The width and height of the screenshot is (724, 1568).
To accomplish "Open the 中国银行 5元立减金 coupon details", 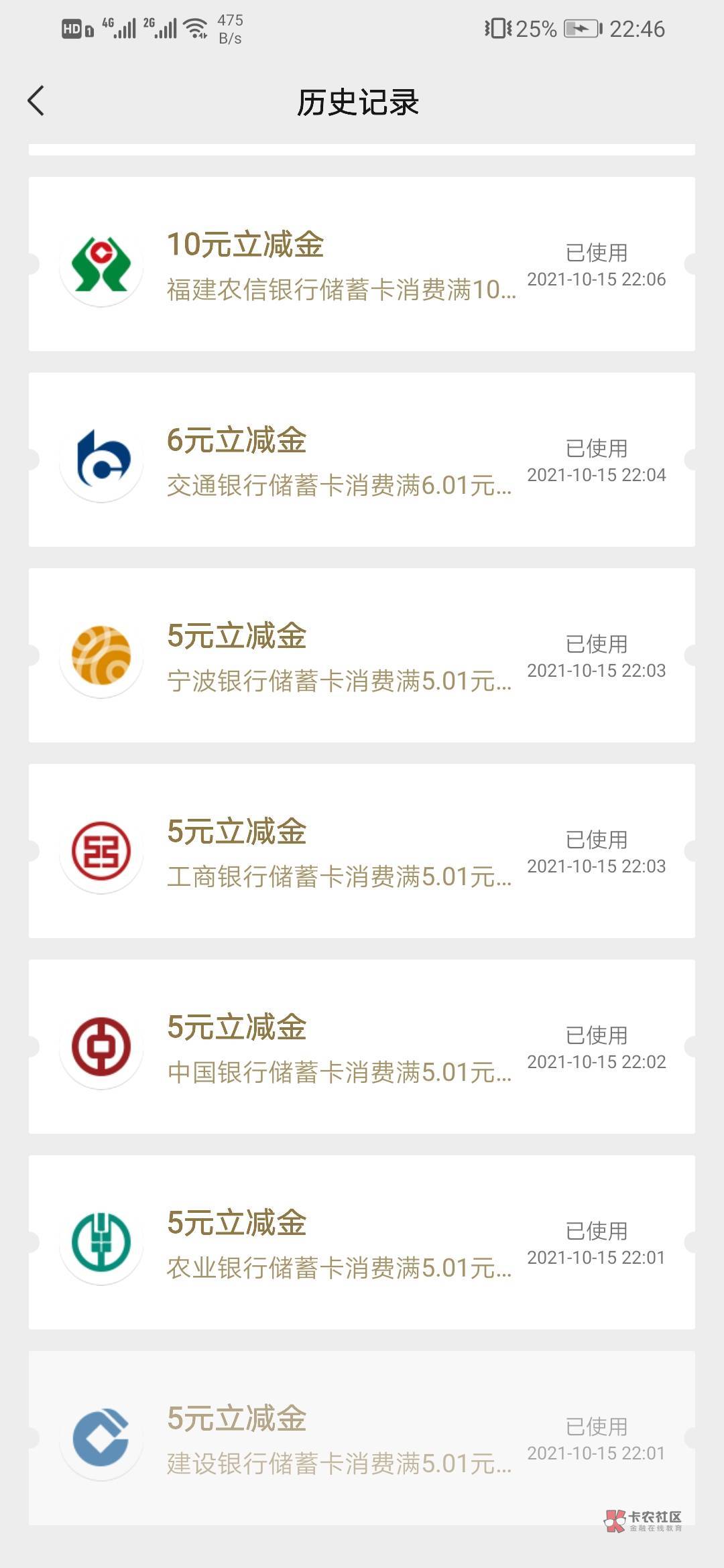I will click(362, 1047).
